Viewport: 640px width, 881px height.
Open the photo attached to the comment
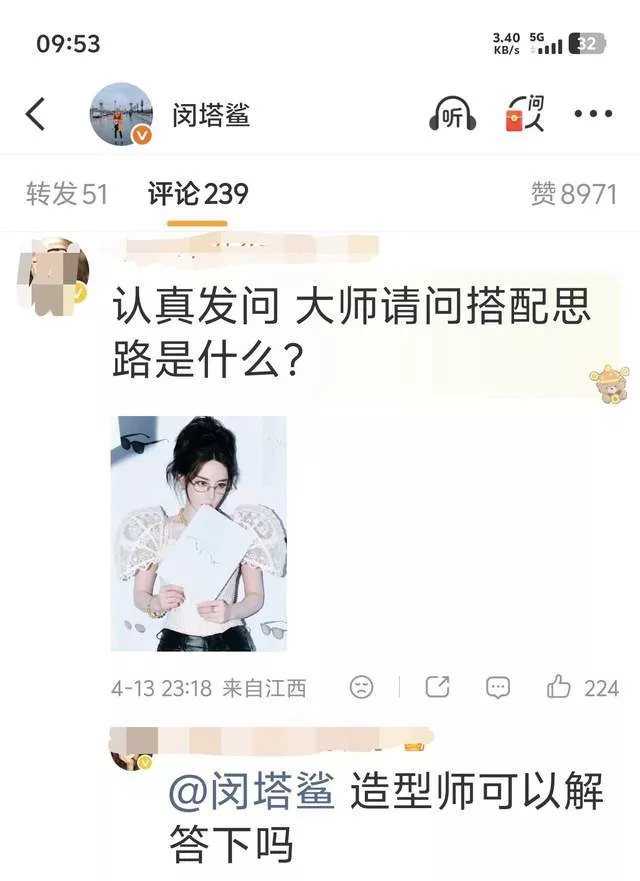pyautogui.click(x=198, y=533)
